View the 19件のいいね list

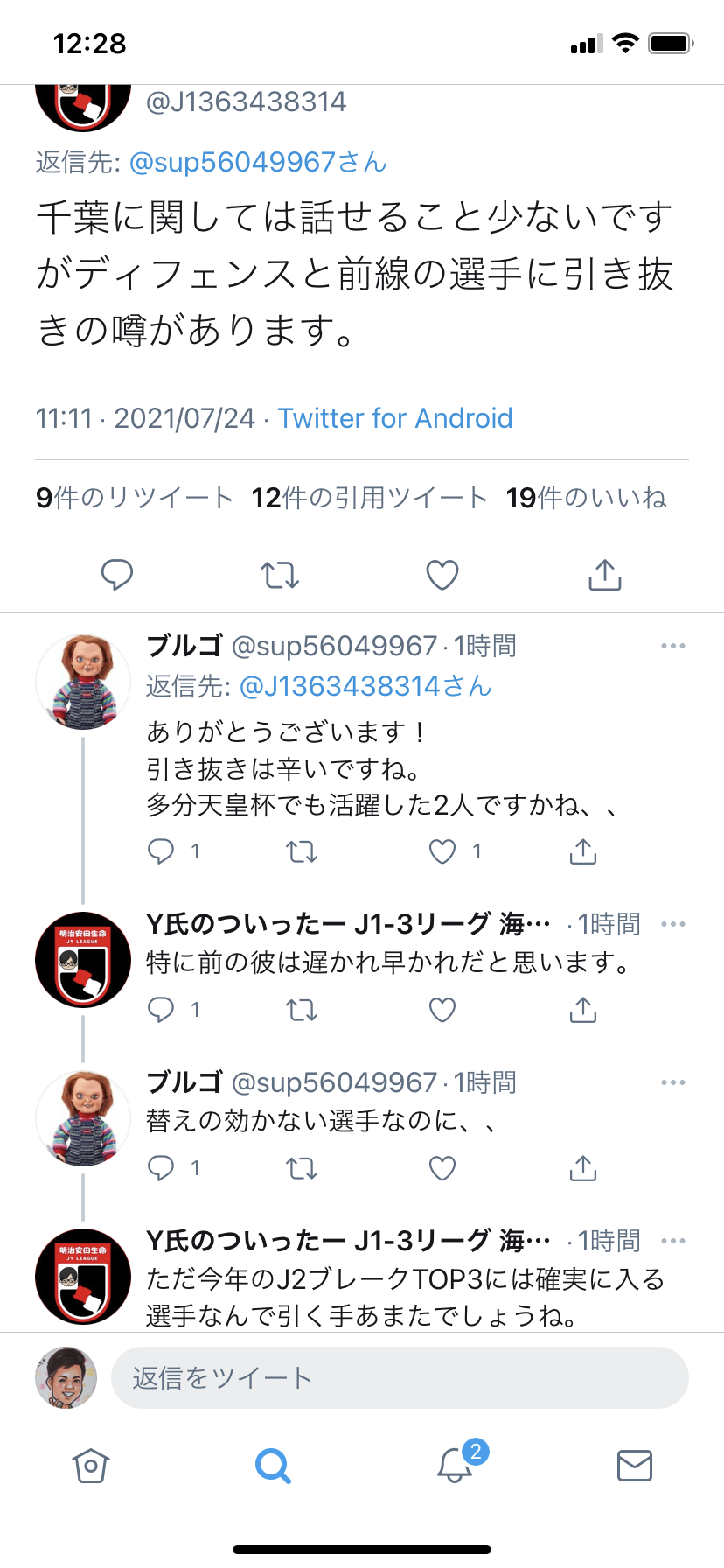pyautogui.click(x=586, y=498)
